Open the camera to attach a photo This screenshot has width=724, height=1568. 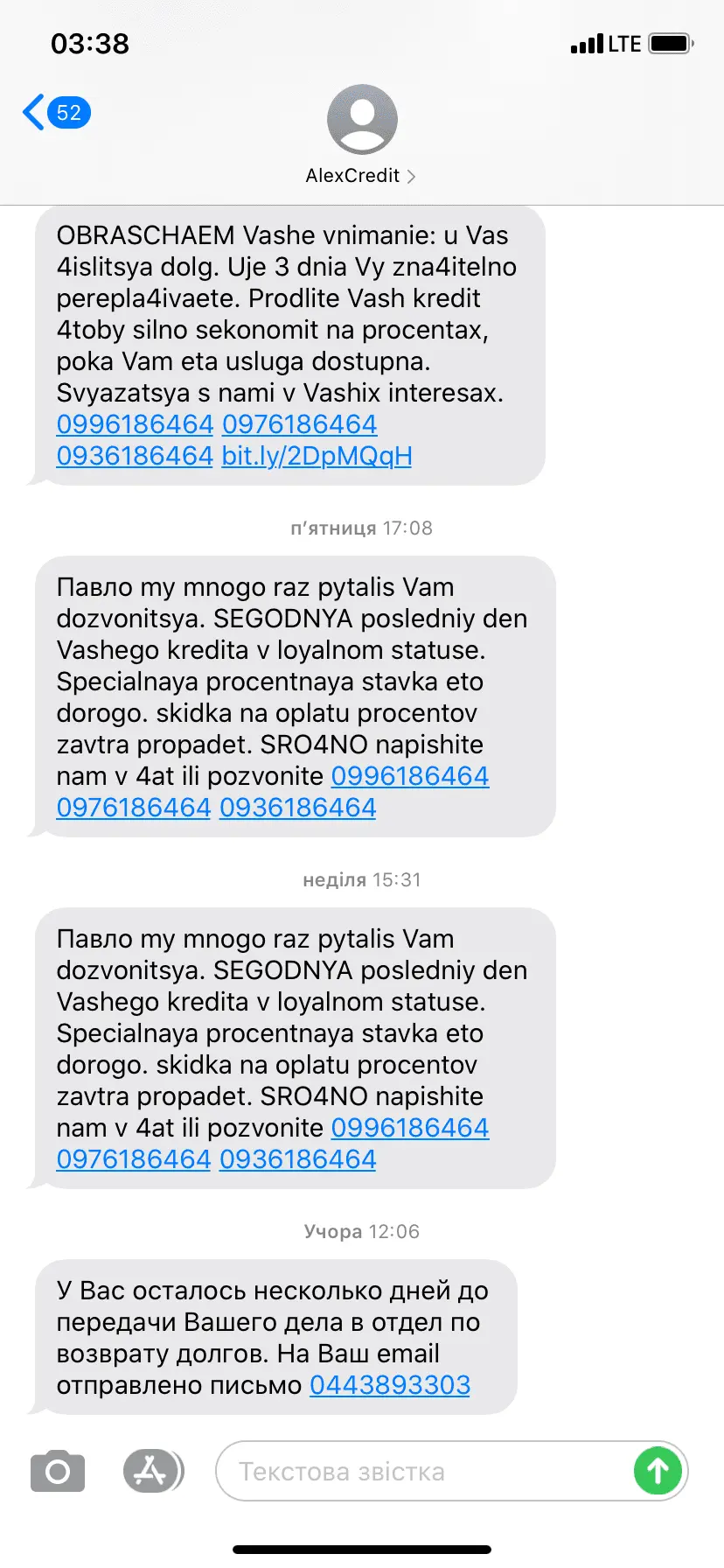click(58, 1472)
